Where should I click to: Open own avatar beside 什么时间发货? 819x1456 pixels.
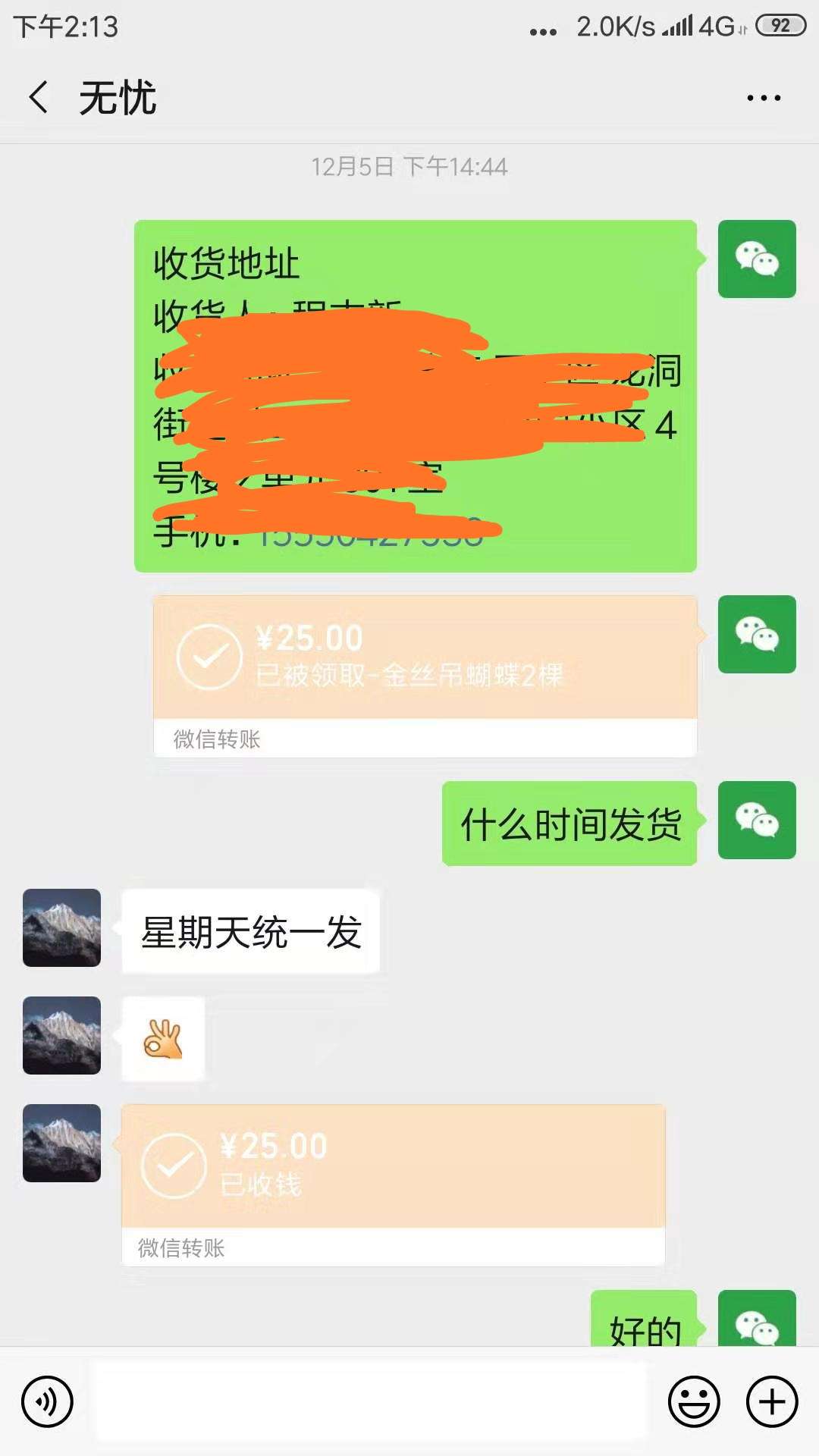pyautogui.click(x=757, y=820)
